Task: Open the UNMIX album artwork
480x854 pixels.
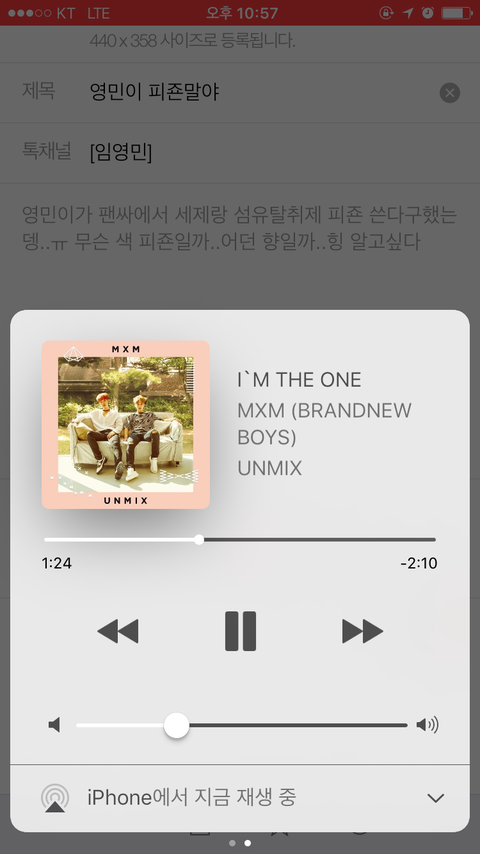Action: pos(126,425)
